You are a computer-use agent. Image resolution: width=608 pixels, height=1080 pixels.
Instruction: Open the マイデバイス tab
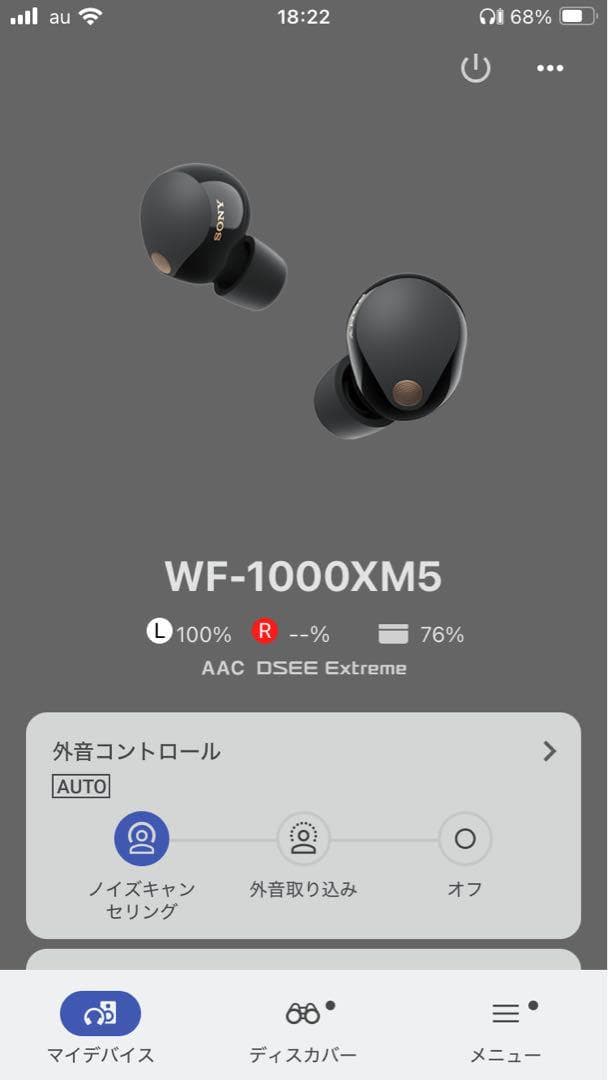tap(100, 1026)
